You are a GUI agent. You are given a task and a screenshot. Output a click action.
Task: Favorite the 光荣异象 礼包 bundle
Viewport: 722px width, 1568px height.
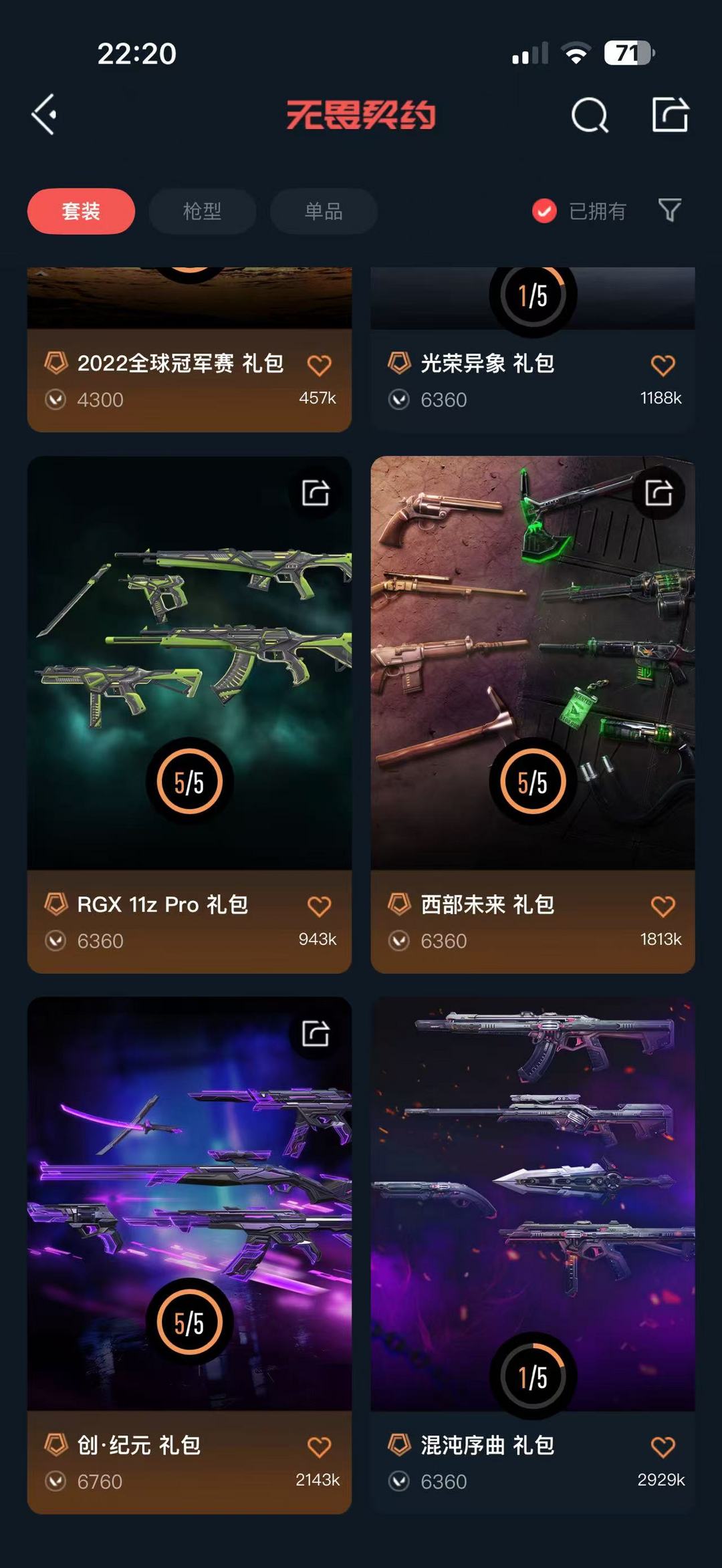click(663, 365)
